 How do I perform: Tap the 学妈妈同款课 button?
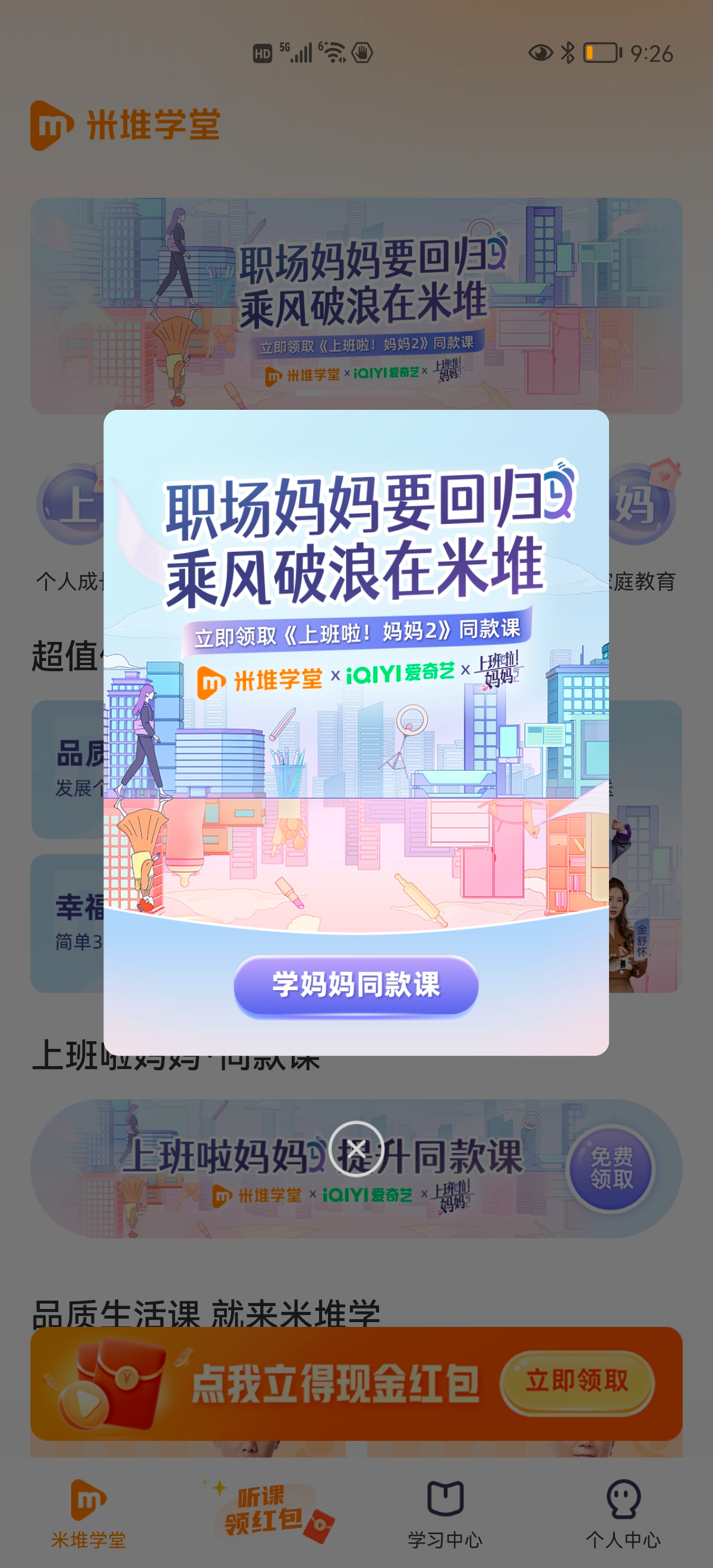tap(355, 985)
